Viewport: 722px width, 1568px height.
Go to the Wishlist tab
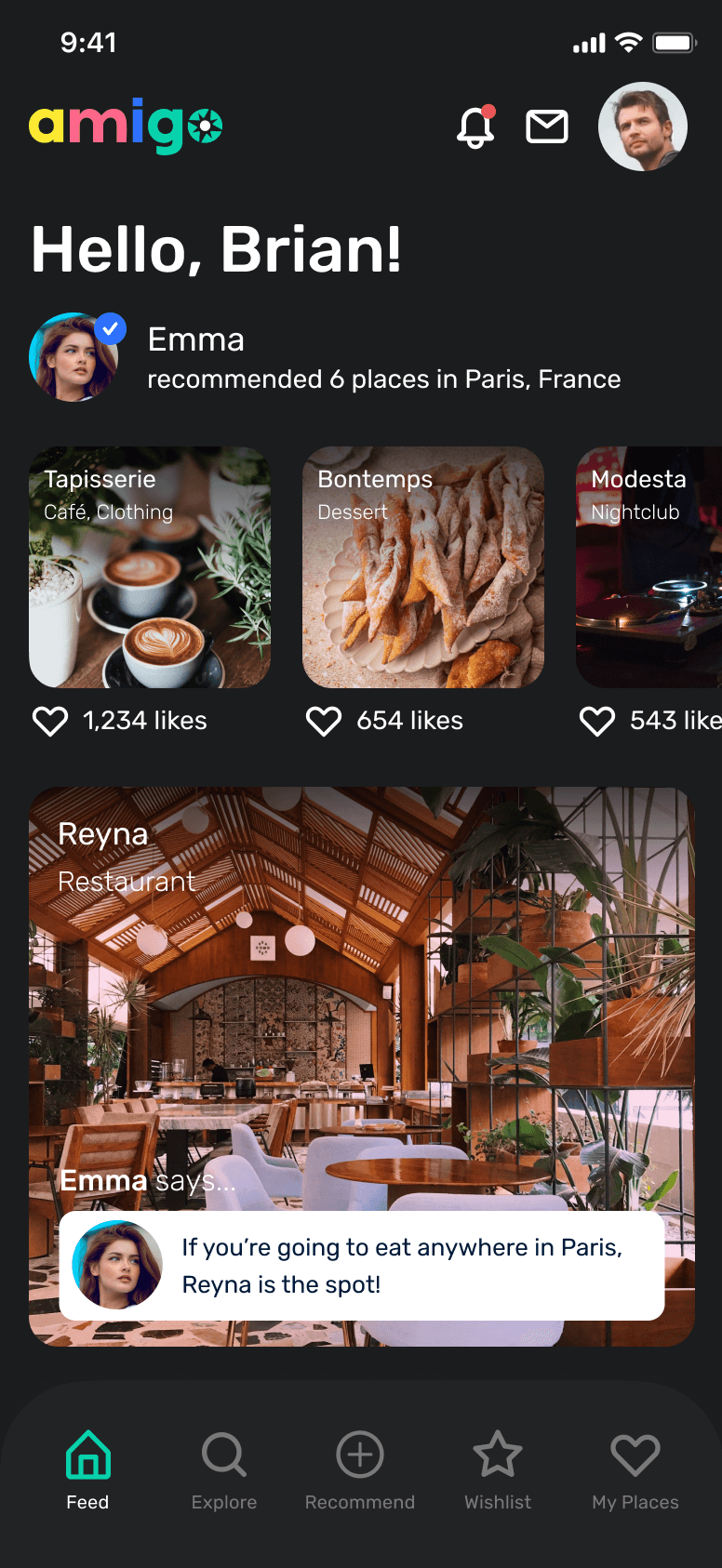[498, 1470]
